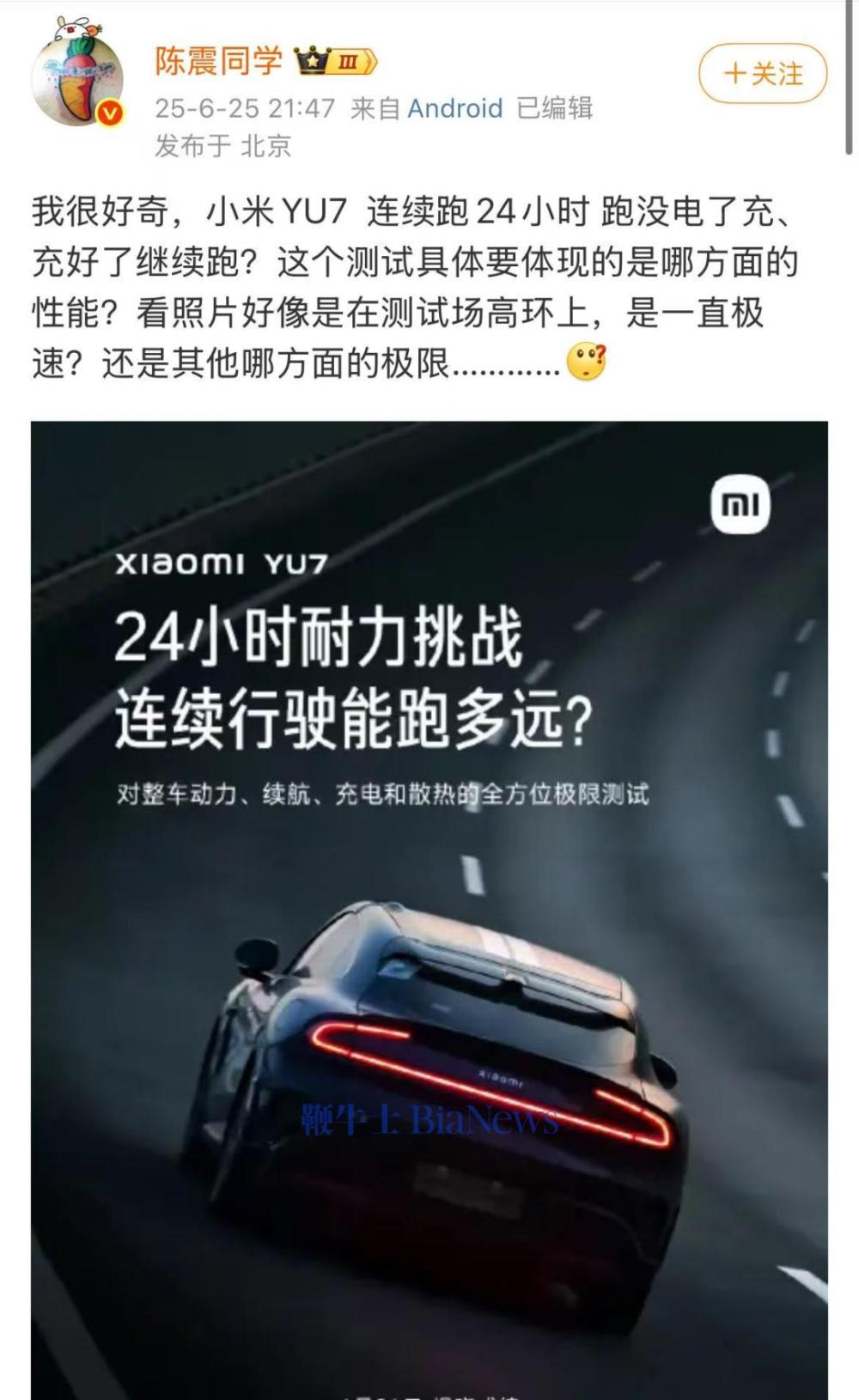Viewport: 859px width, 1400px height.
Task: Follow 陈震同学 with the 关注 button
Action: pyautogui.click(x=763, y=74)
